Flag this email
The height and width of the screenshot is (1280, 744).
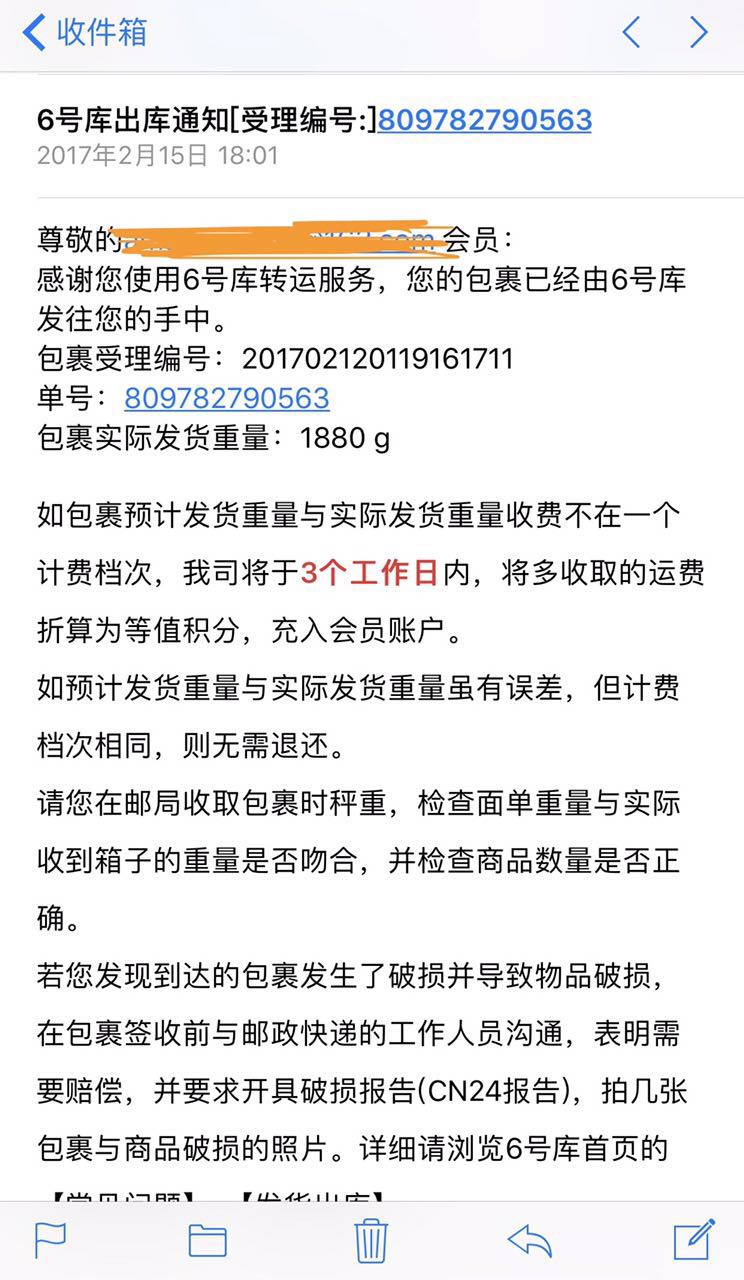[50, 1240]
